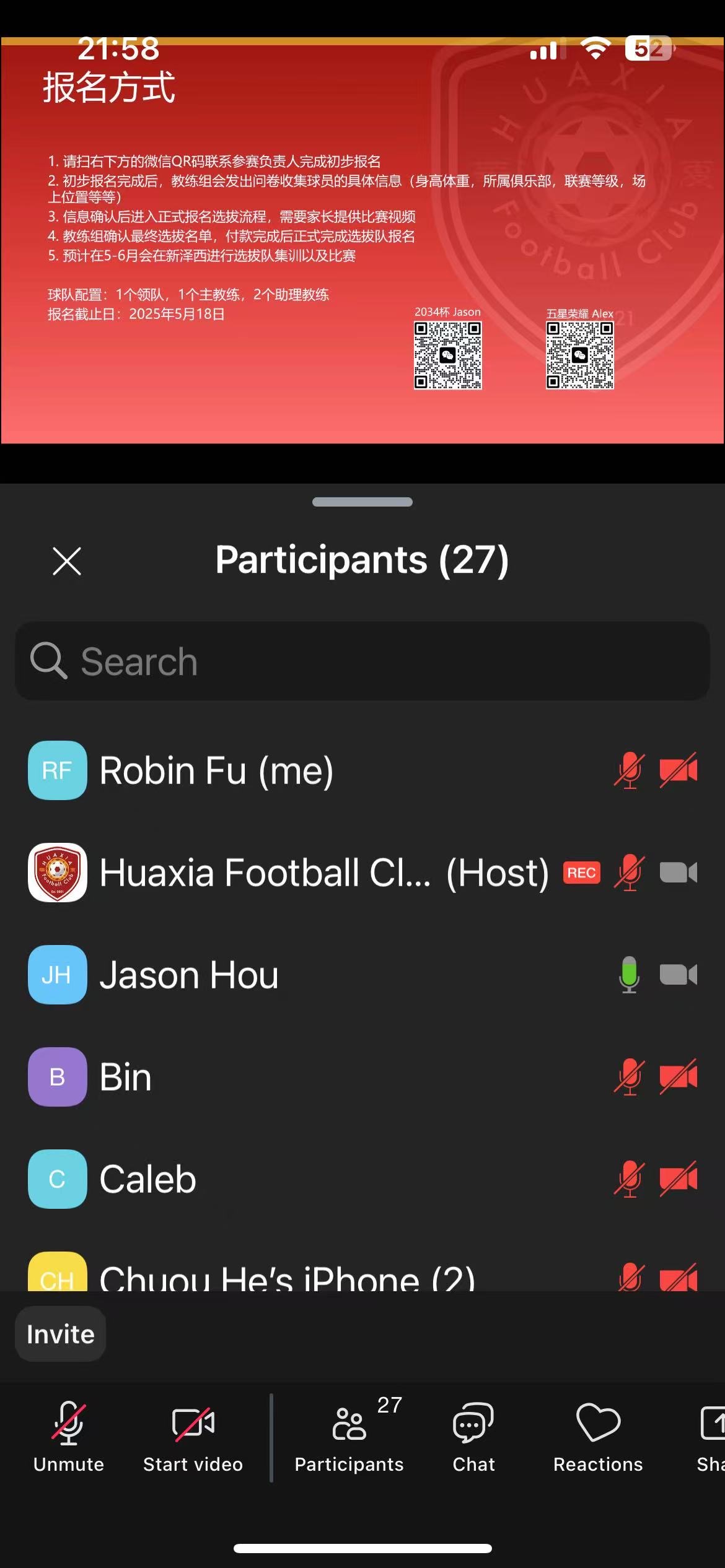The width and height of the screenshot is (725, 1568).
Task: Select participant Jason Hou
Action: (362, 975)
